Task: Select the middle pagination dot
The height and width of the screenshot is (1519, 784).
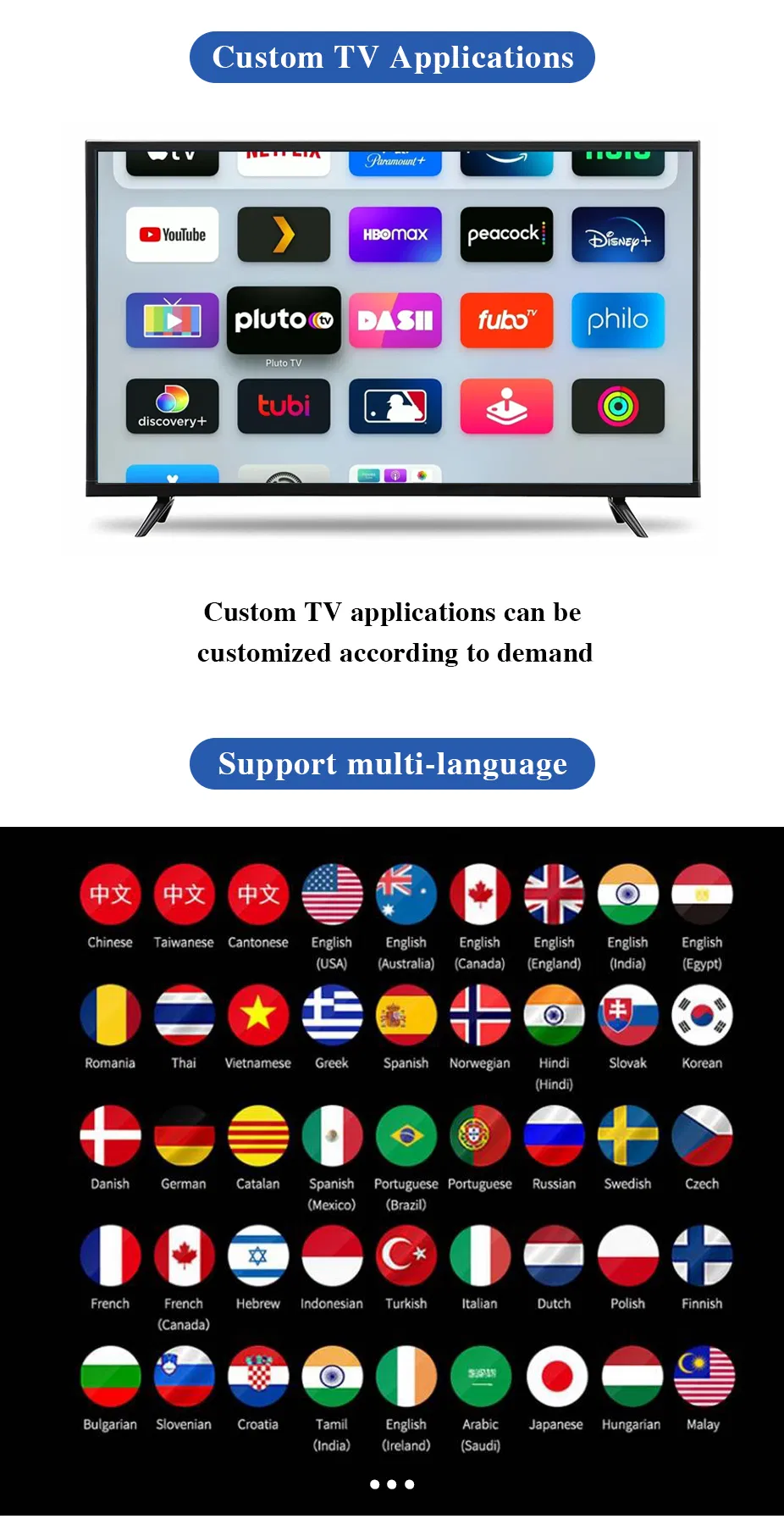Action: (392, 1484)
